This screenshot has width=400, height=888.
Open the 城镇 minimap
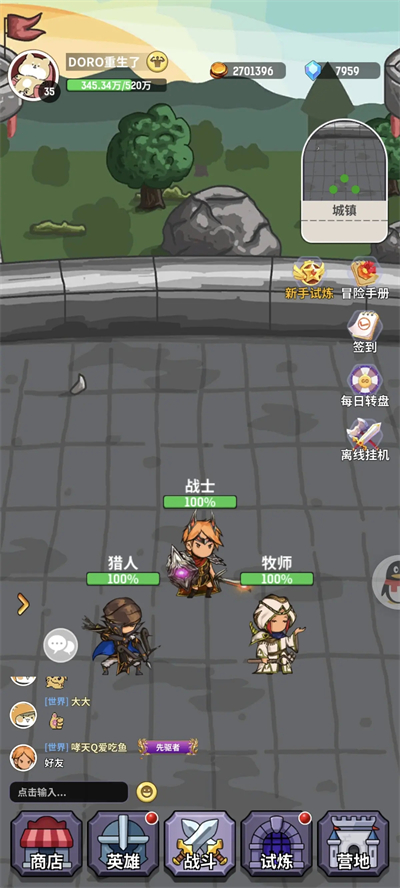coord(344,180)
